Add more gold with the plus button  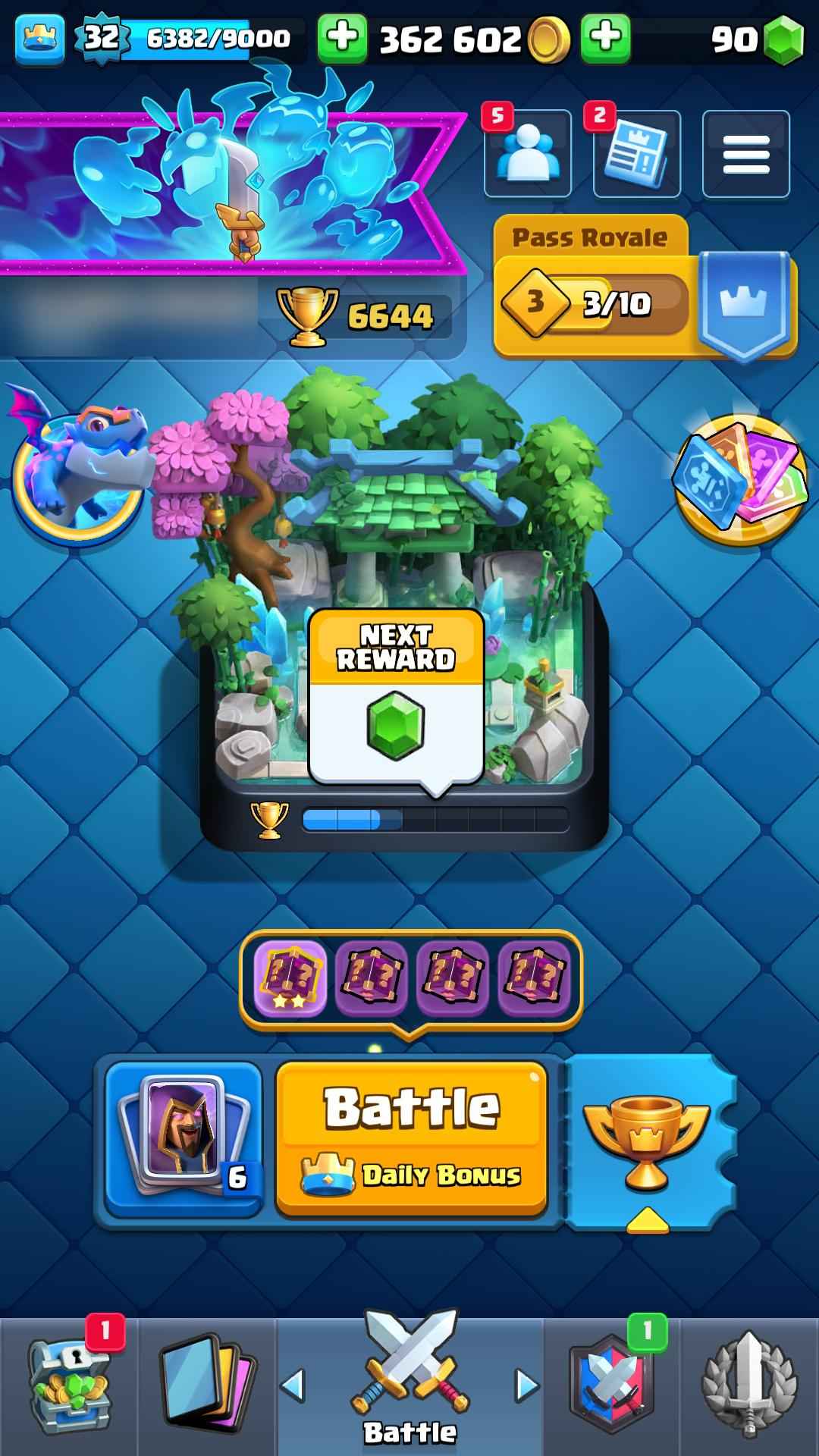coord(342,38)
